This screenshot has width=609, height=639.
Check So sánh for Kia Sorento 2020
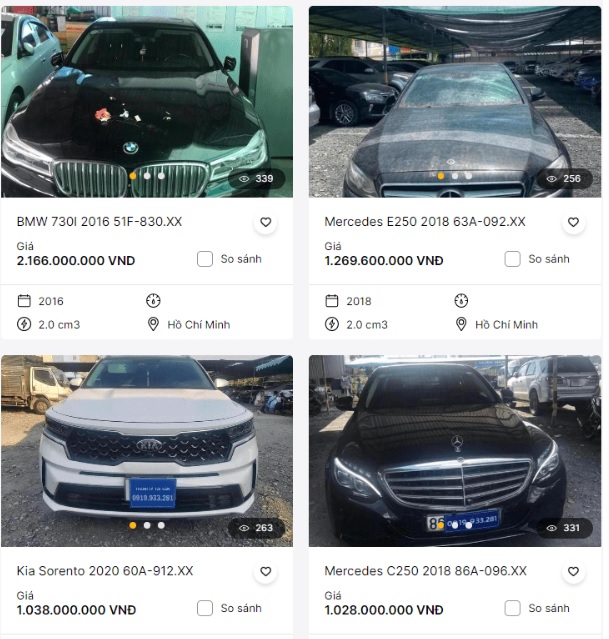tap(205, 608)
